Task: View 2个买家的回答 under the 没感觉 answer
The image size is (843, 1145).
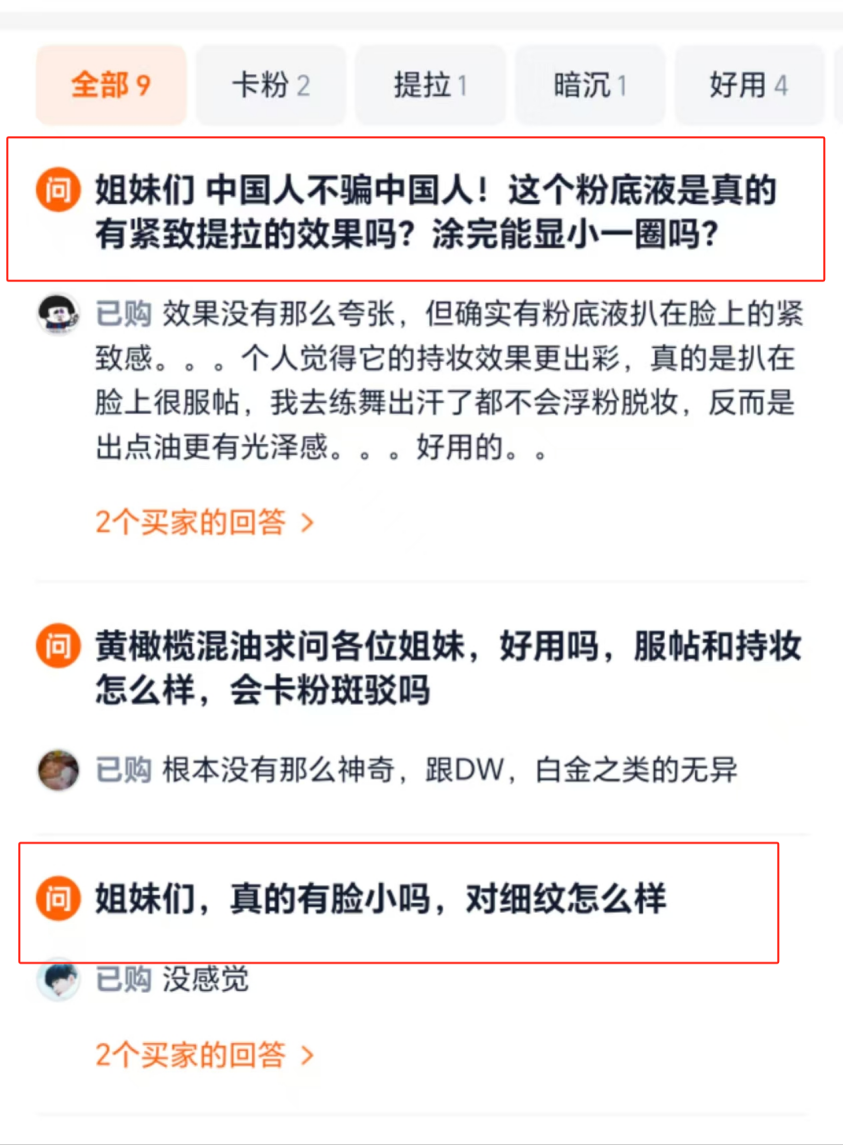Action: (205, 1054)
